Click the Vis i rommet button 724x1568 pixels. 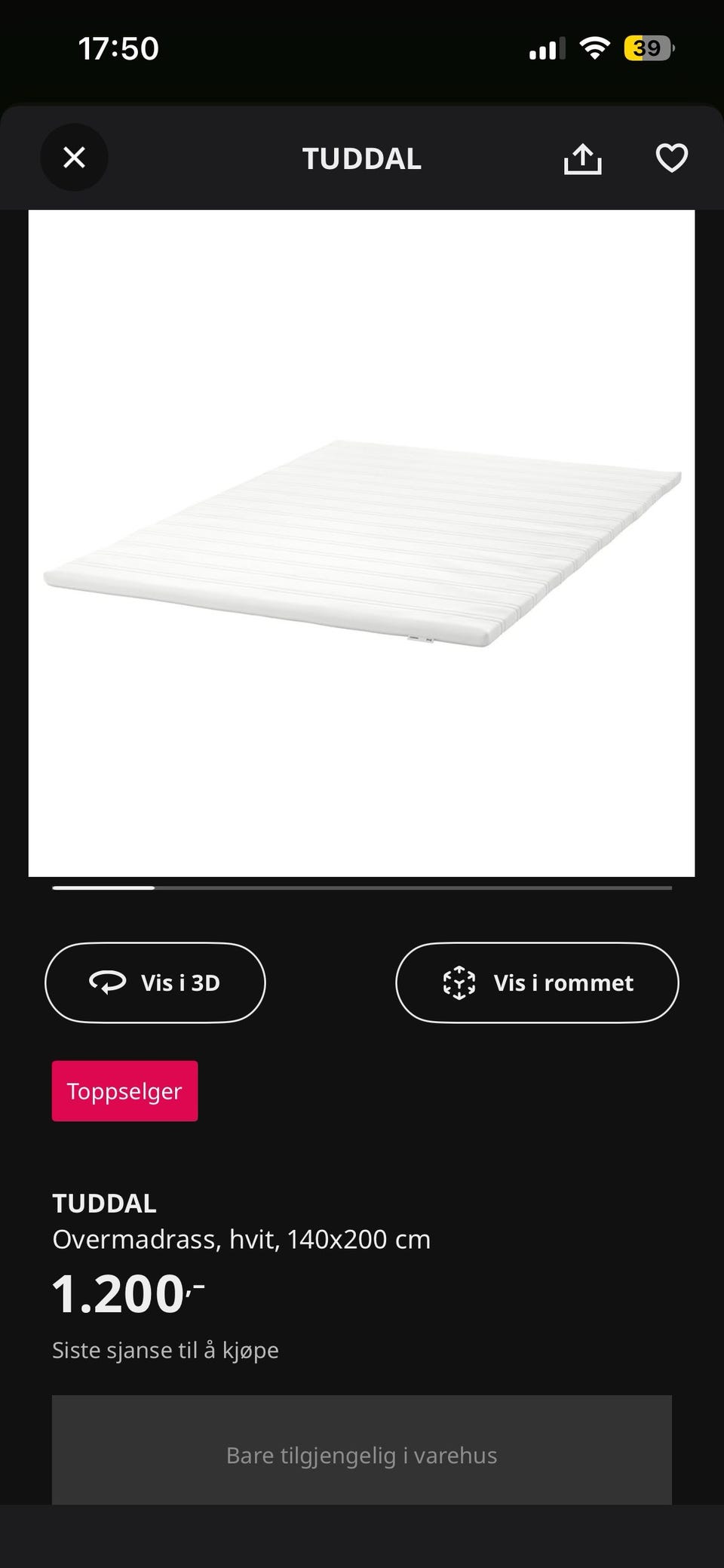[536, 982]
